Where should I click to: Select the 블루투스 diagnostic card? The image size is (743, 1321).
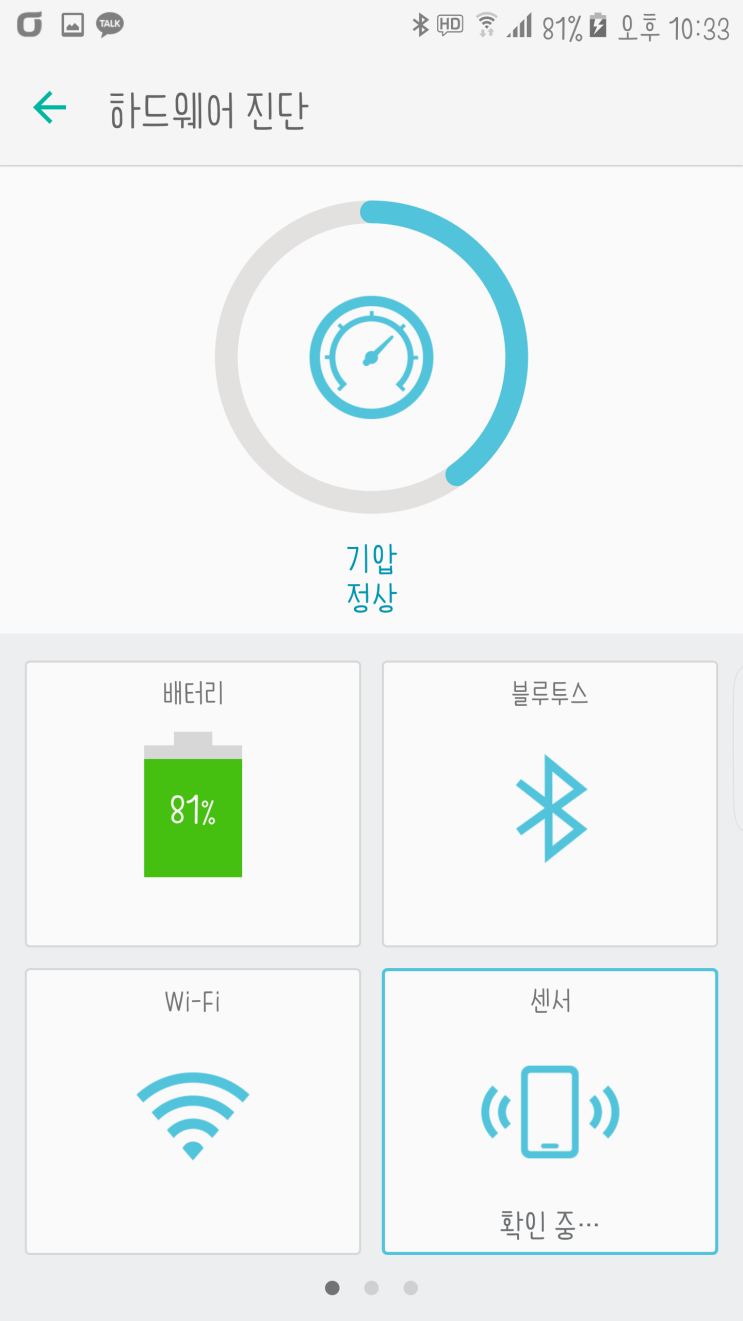click(x=550, y=803)
